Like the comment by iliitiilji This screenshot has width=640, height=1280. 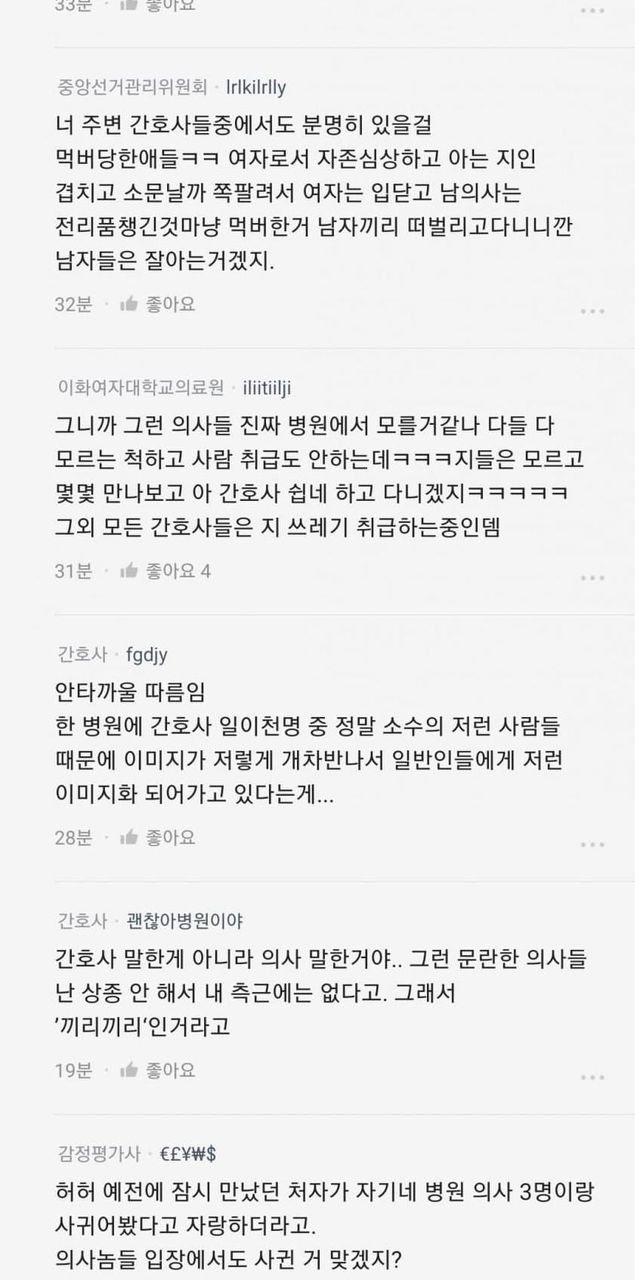pos(157,571)
